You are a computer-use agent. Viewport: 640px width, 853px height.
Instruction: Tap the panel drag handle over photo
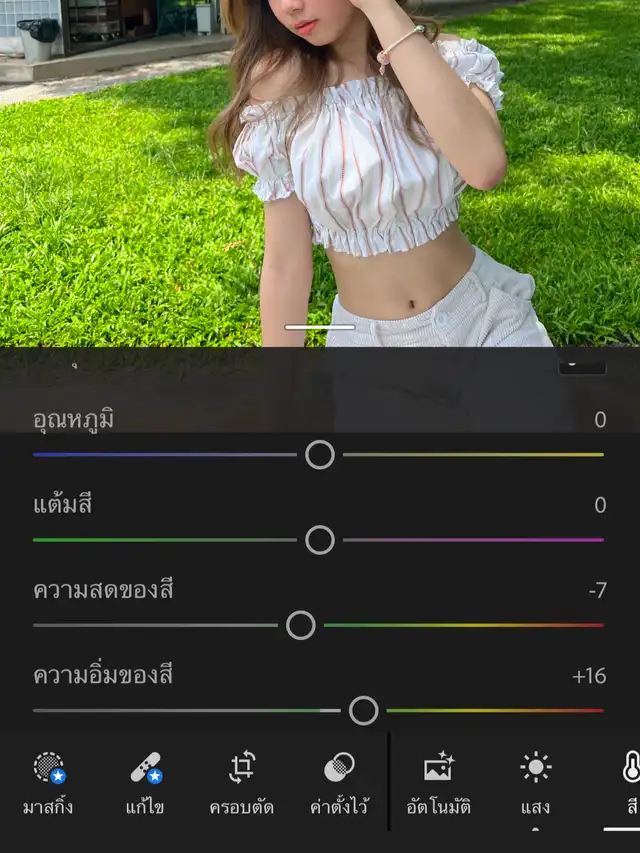tap(320, 327)
